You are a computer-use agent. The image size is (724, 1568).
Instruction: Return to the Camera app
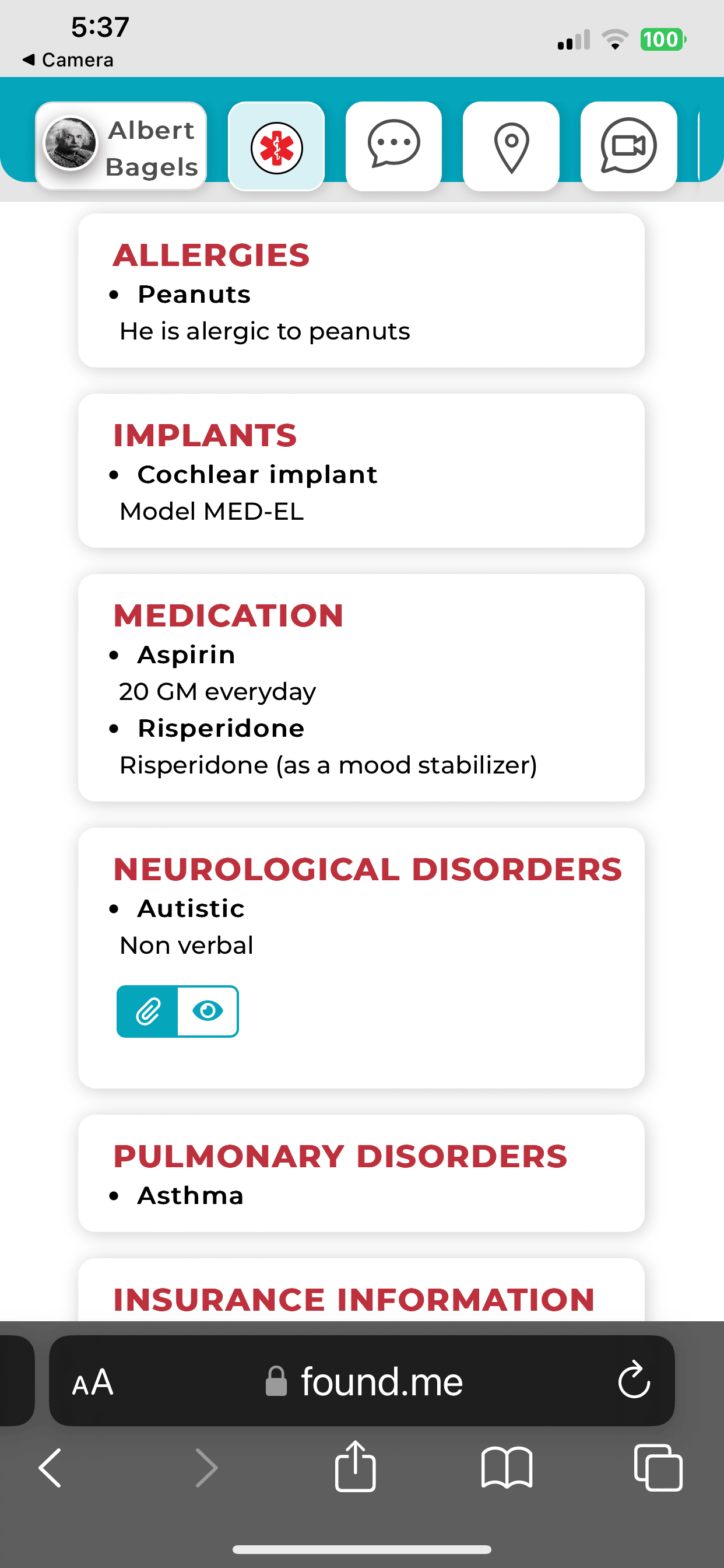pos(68,60)
